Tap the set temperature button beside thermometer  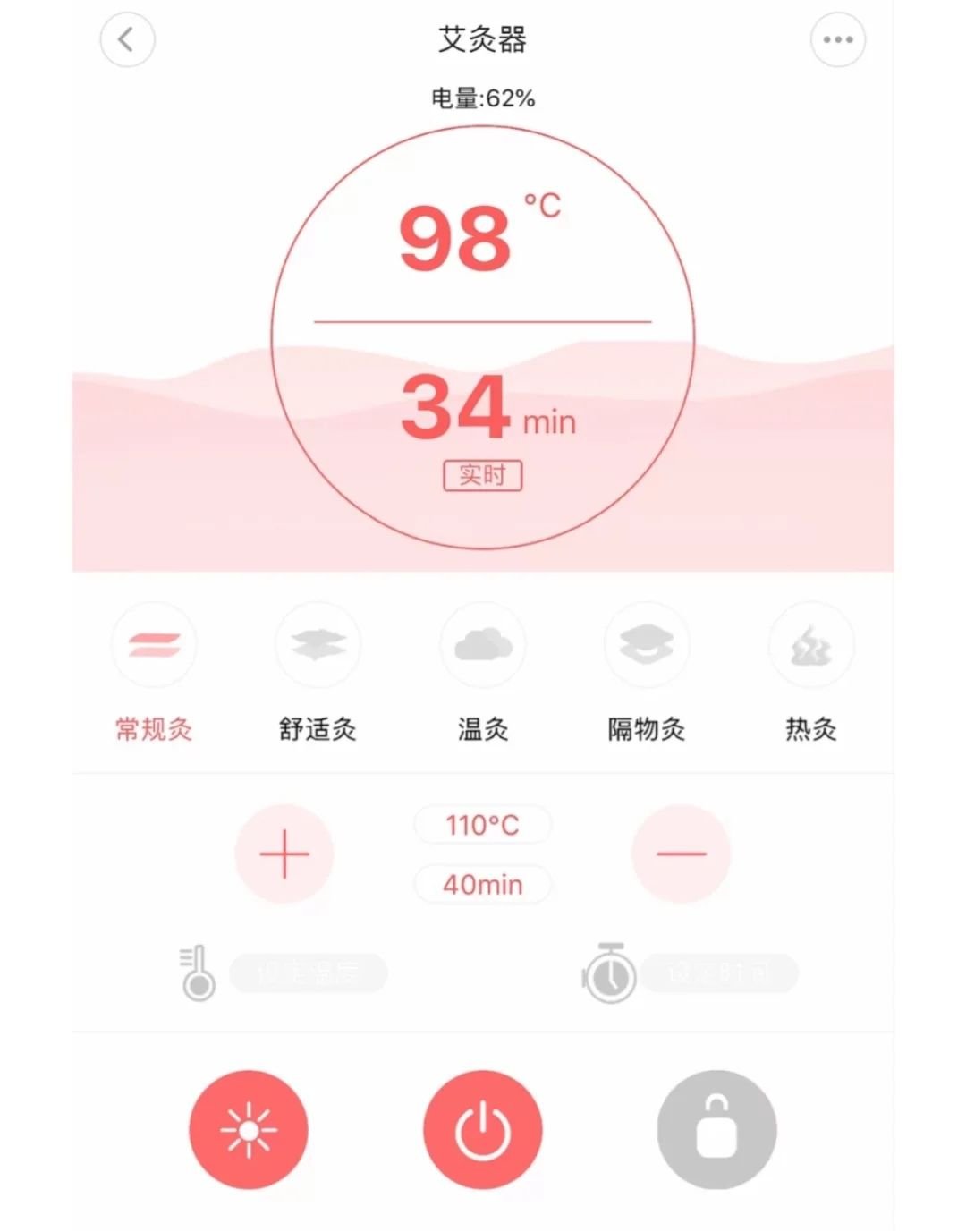tap(308, 973)
